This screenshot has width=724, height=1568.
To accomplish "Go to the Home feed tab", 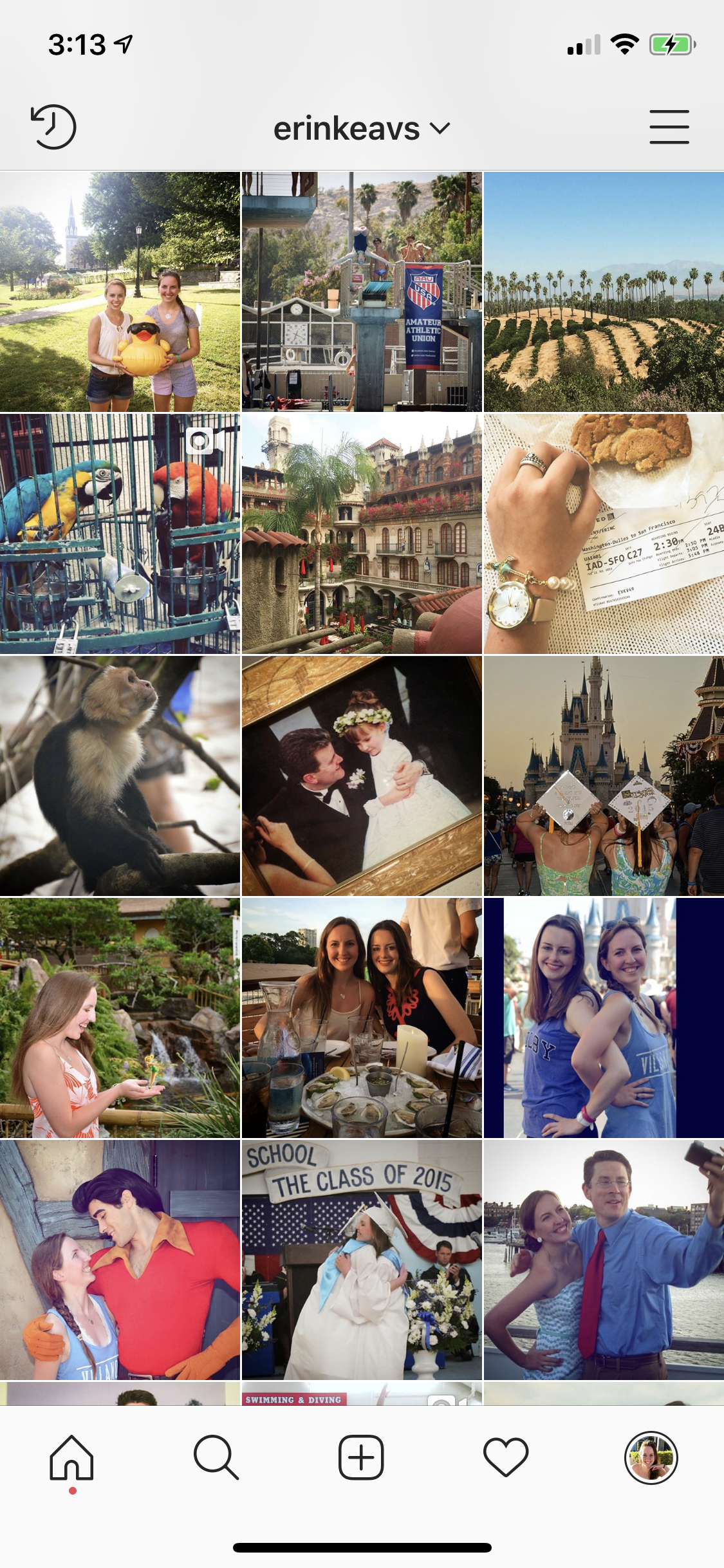I will click(x=72, y=1457).
